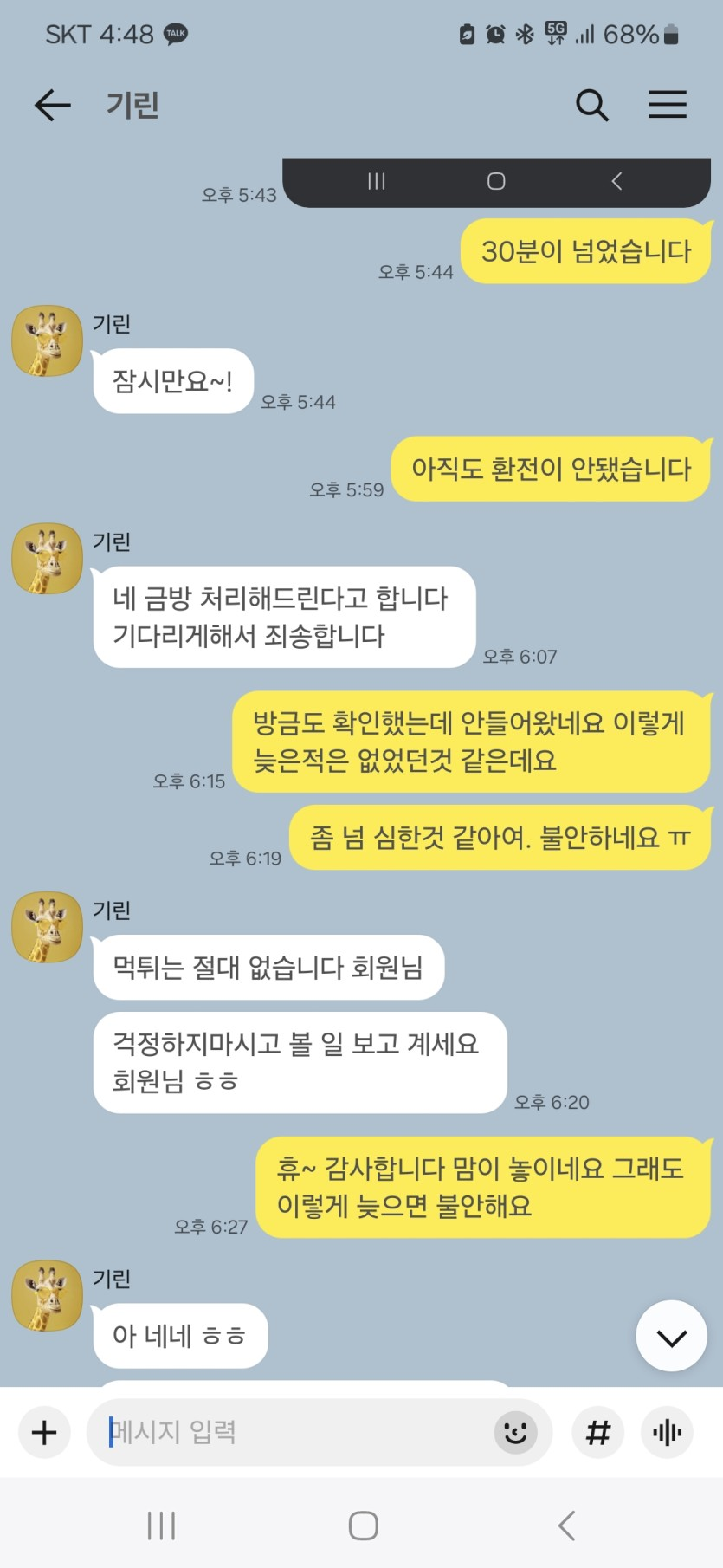The width and height of the screenshot is (723, 1568).
Task: Open the chat room menu
Action: point(668,105)
